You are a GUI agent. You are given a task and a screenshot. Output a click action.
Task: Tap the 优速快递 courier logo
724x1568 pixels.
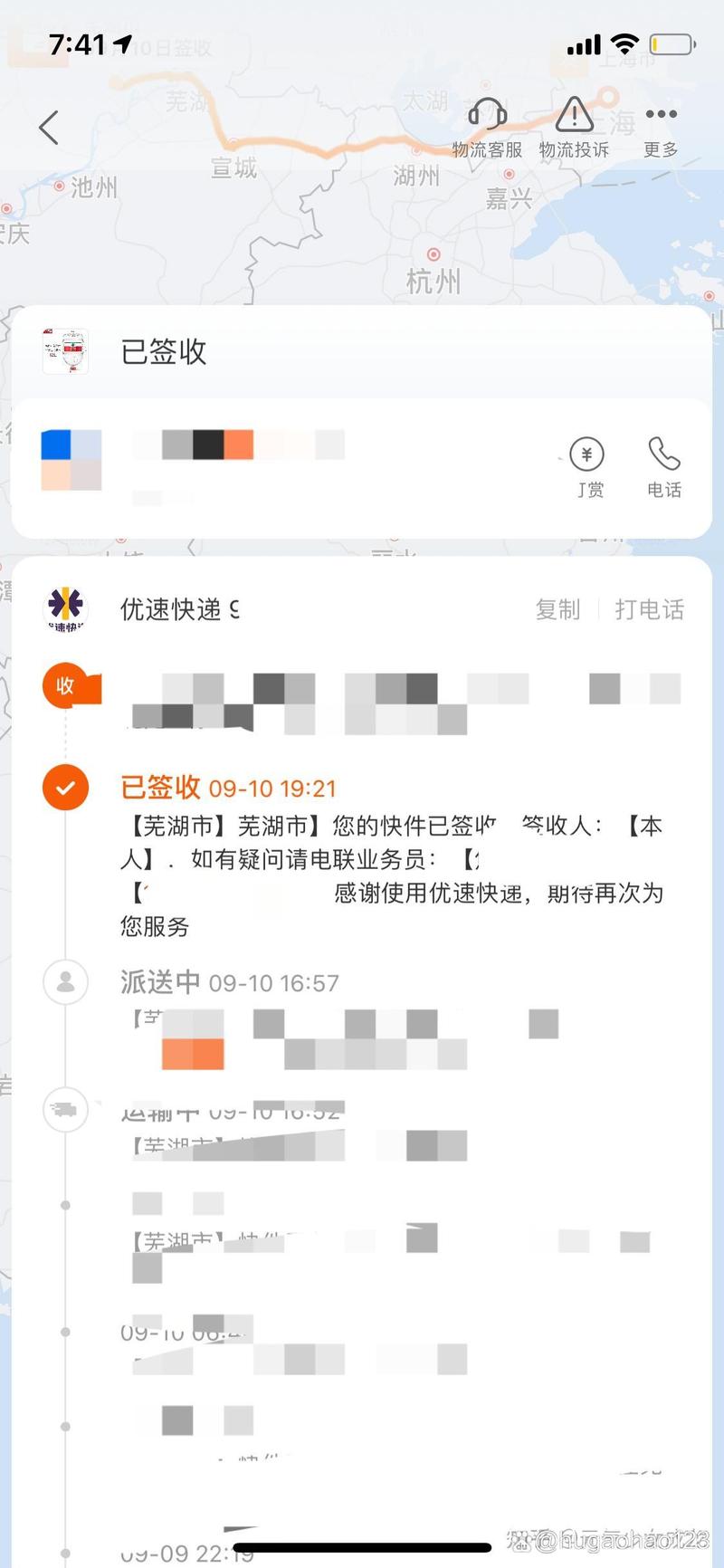click(x=65, y=609)
